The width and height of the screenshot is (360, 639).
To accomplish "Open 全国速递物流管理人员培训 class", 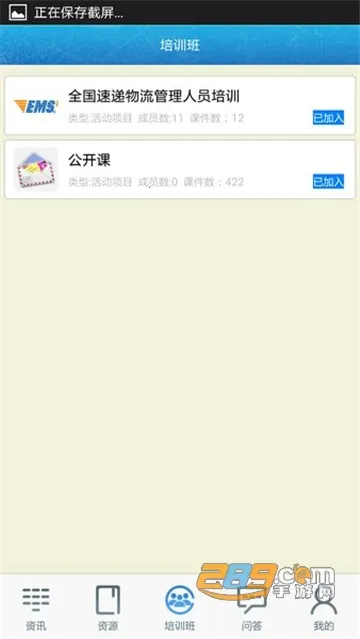I will (x=180, y=106).
